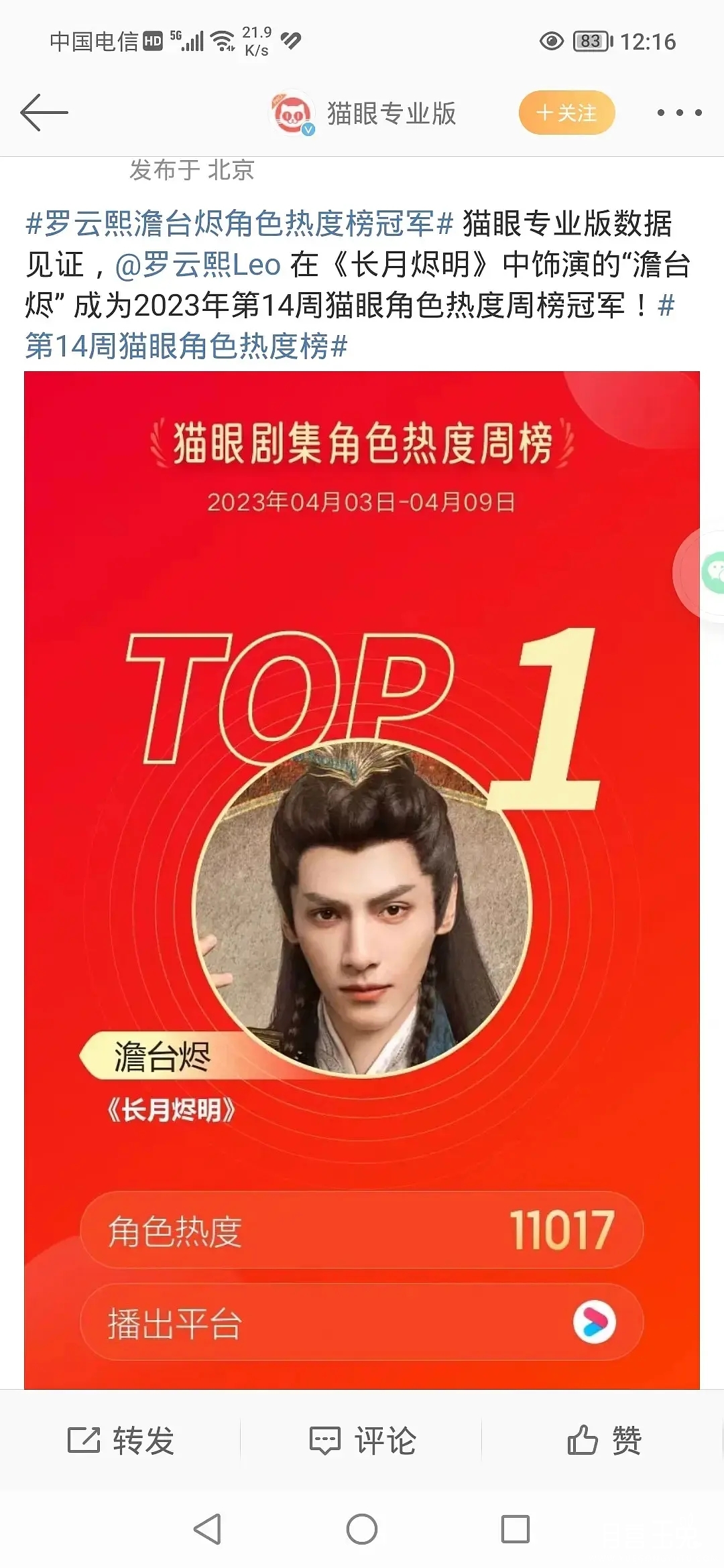Screen dimensions: 724x1568
Task: Go back using the top-left arrow
Action: pos(44,113)
